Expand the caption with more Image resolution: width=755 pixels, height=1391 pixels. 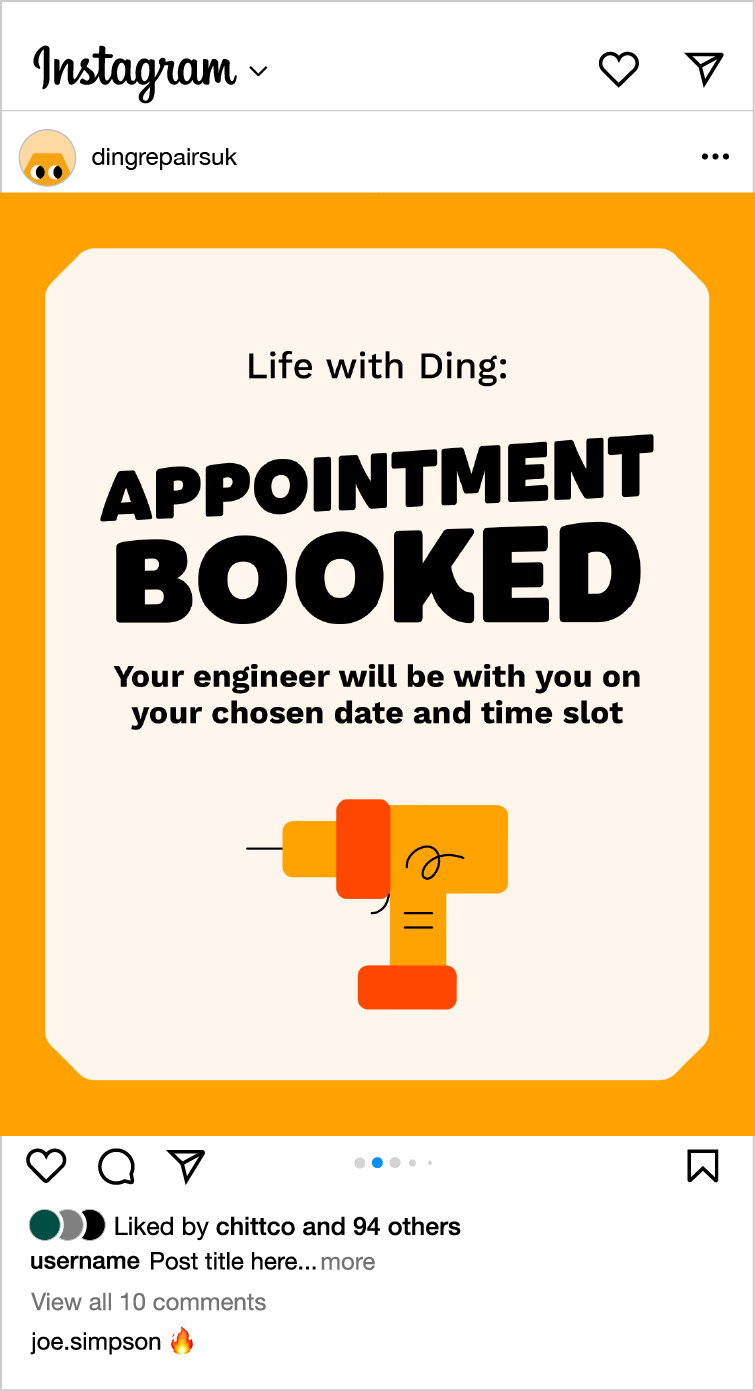[348, 1262]
